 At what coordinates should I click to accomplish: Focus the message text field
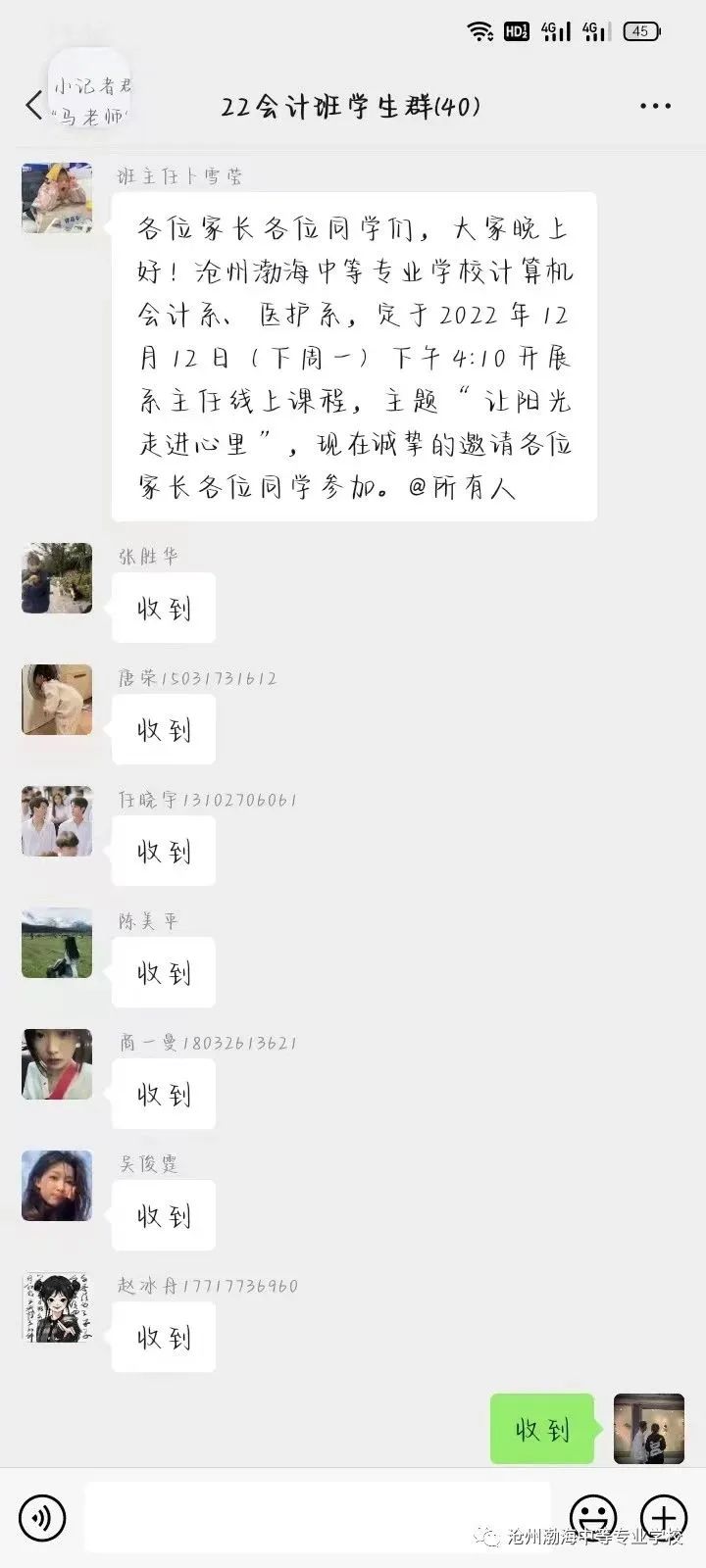click(317, 1517)
